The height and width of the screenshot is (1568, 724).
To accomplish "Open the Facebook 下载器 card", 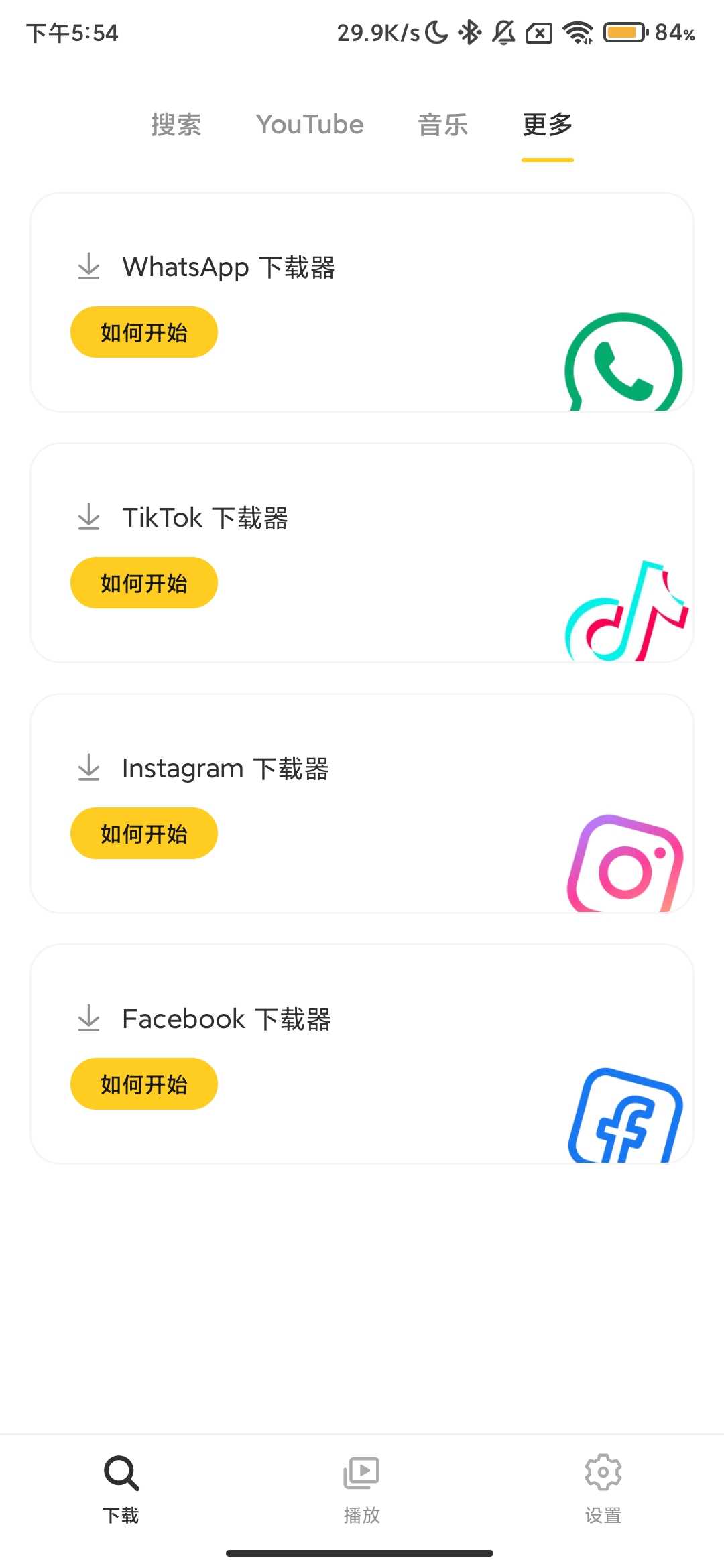I will point(362,1052).
